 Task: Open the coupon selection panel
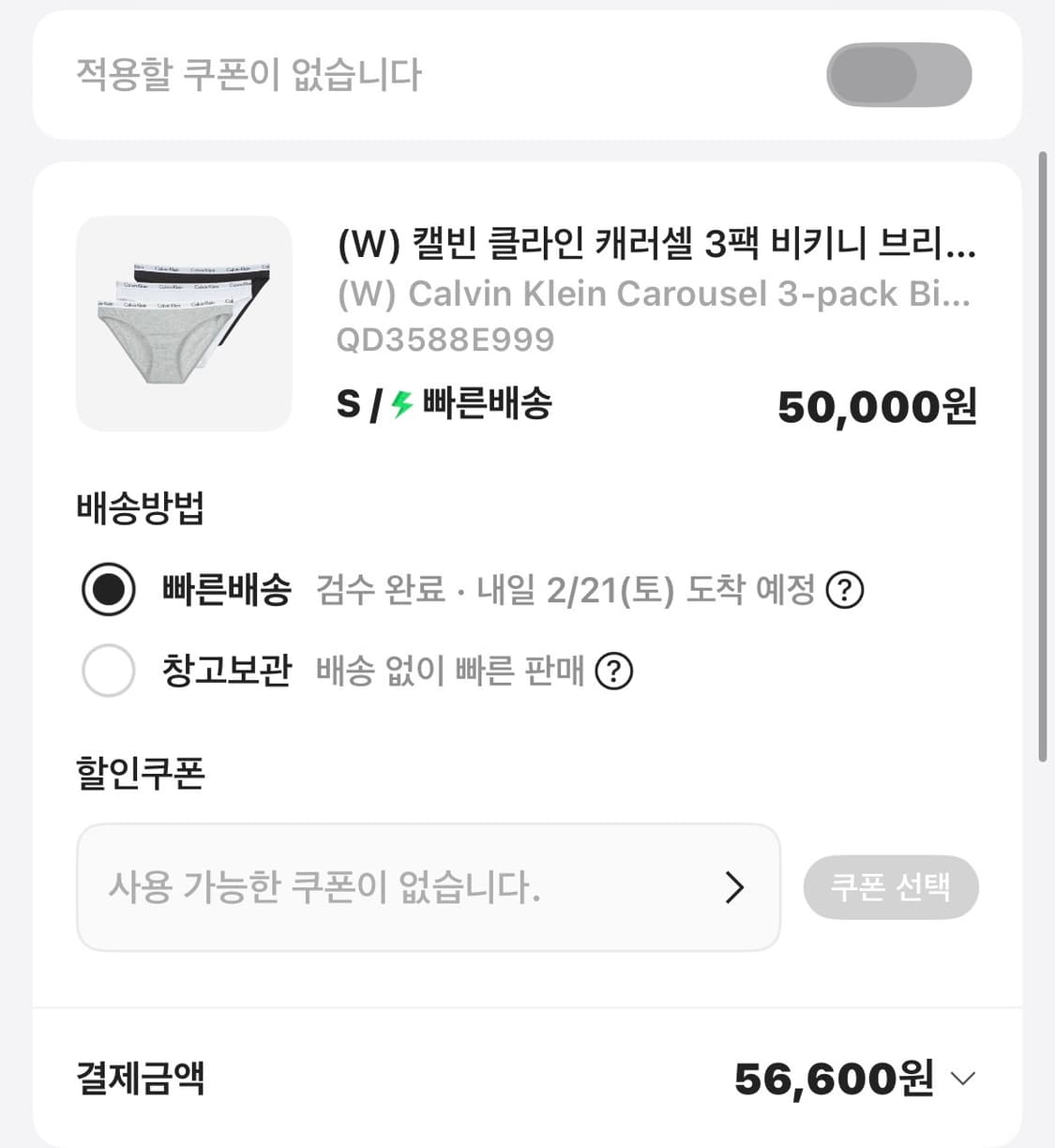pos(890,887)
